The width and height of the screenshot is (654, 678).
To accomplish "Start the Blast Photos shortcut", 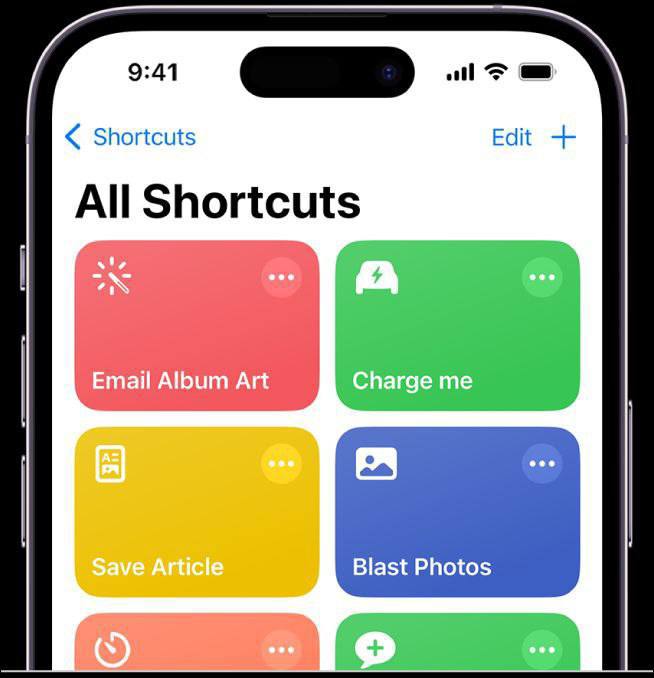I will [440, 525].
